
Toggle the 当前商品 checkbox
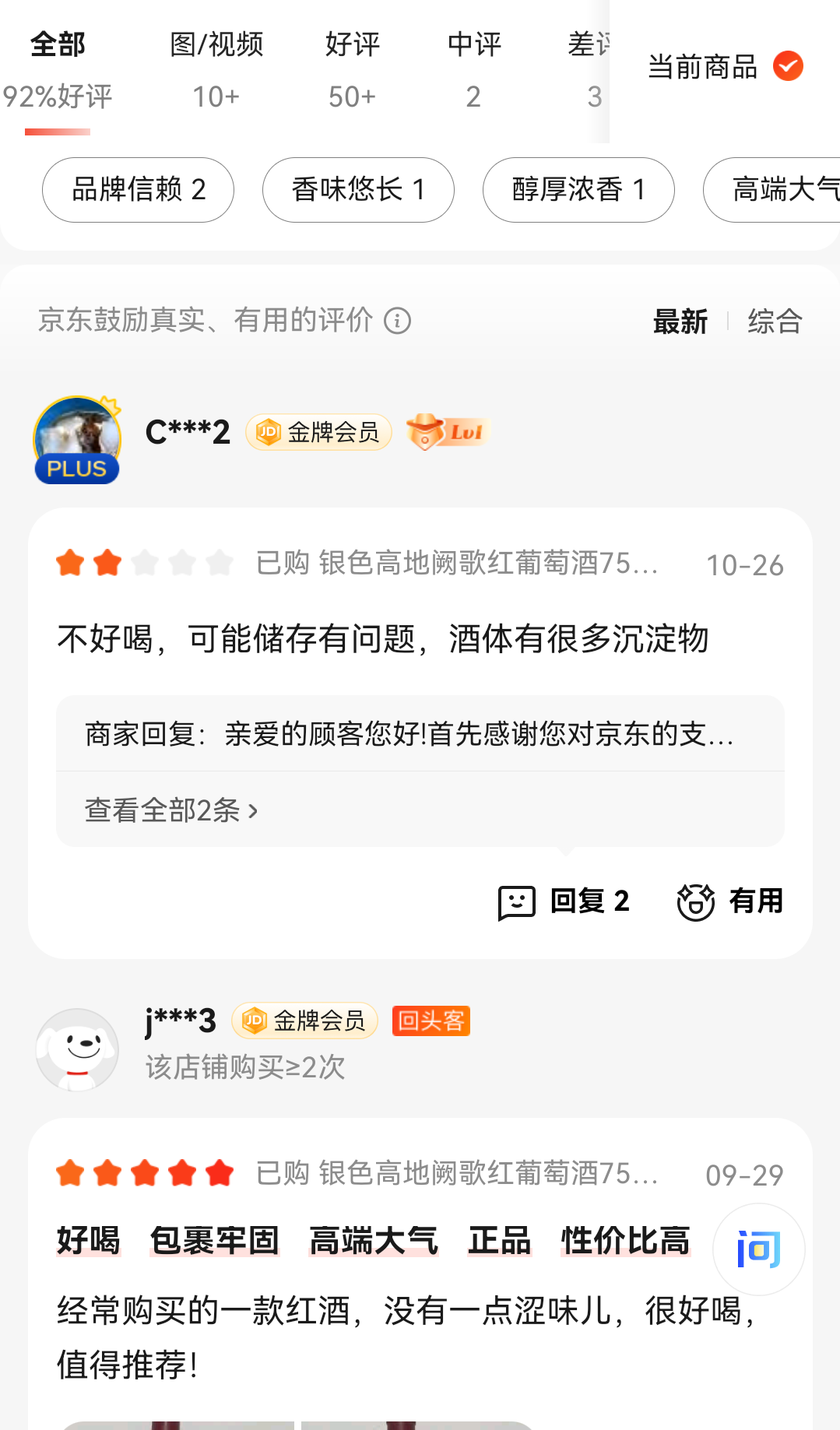pyautogui.click(x=788, y=66)
